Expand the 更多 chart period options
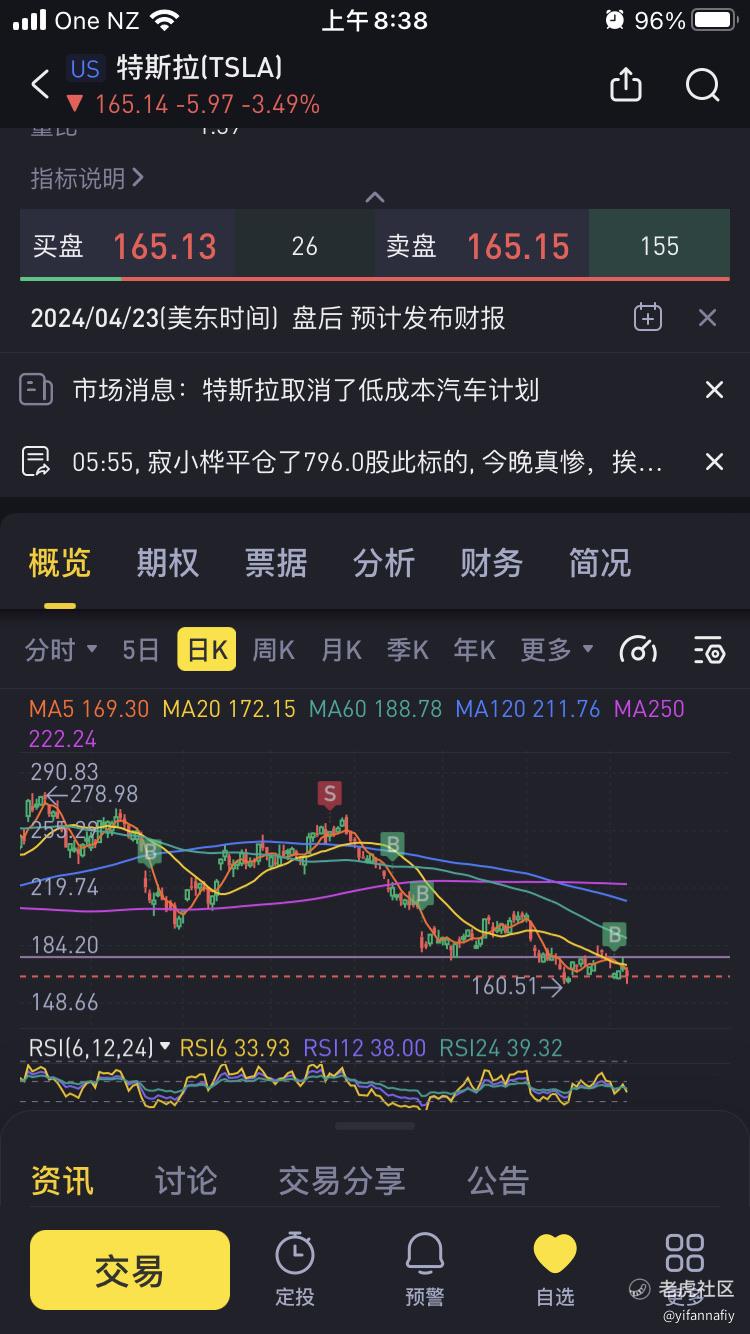Screen dimensions: 750x1334 (557, 650)
